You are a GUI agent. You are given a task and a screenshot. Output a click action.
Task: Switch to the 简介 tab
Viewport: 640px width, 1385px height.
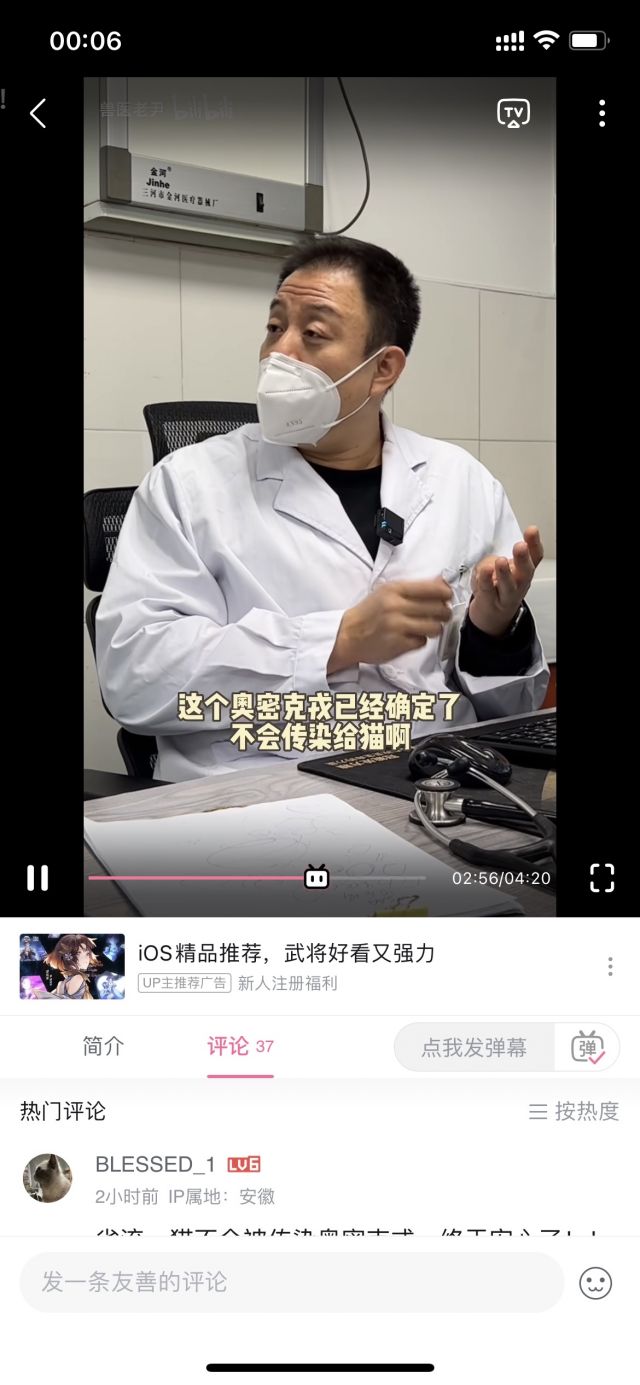103,1046
